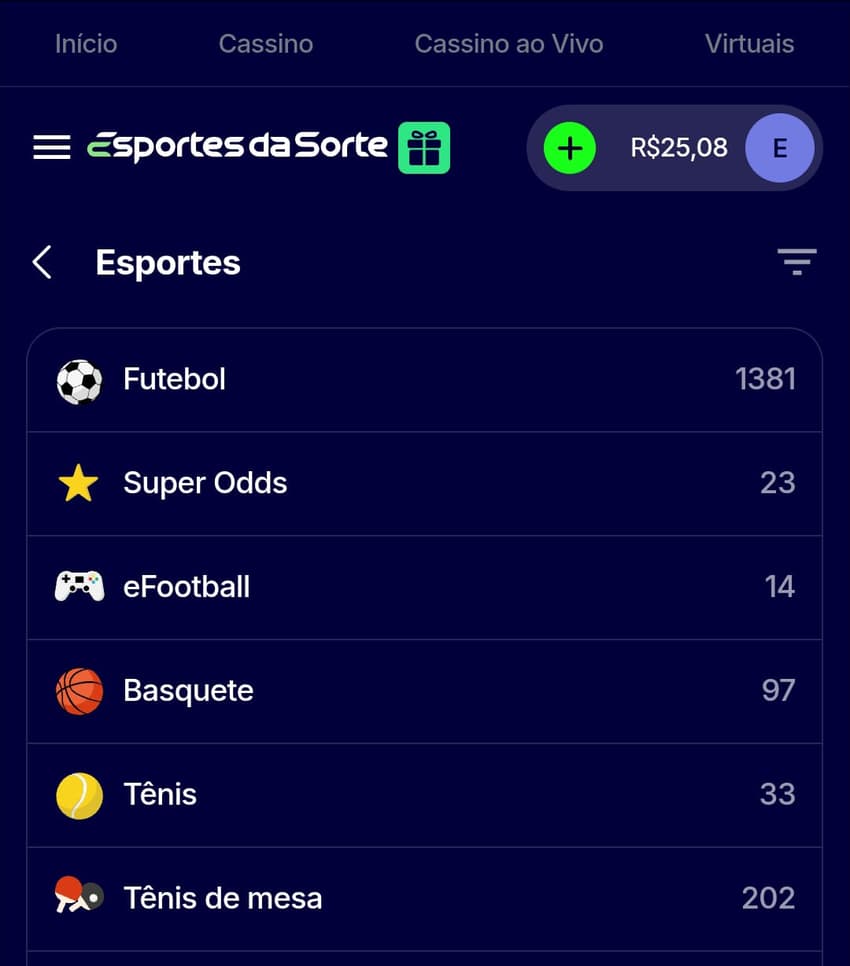This screenshot has height=966, width=850.
Task: Switch to the Início tab
Action: click(85, 43)
